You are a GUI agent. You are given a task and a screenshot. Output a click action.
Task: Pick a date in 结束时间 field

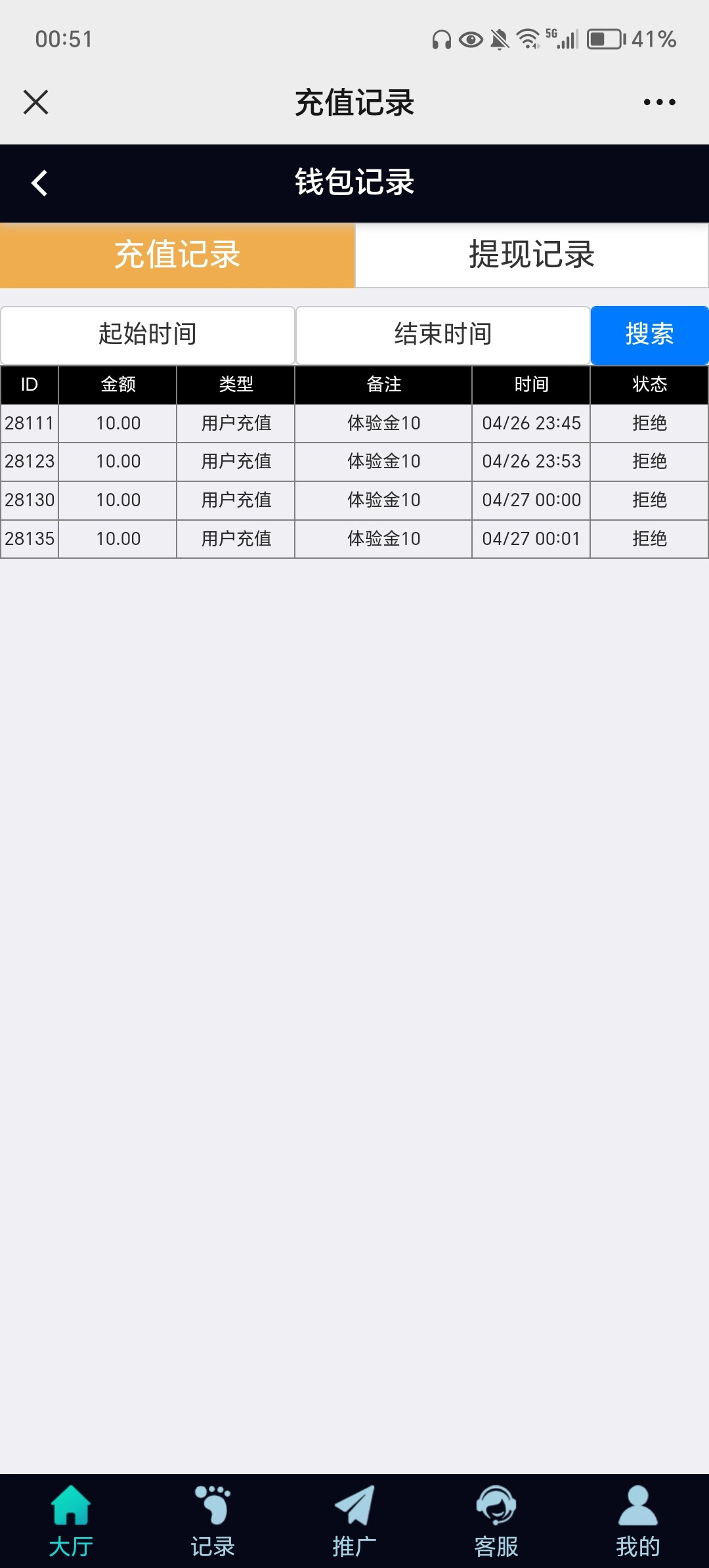pyautogui.click(x=443, y=335)
